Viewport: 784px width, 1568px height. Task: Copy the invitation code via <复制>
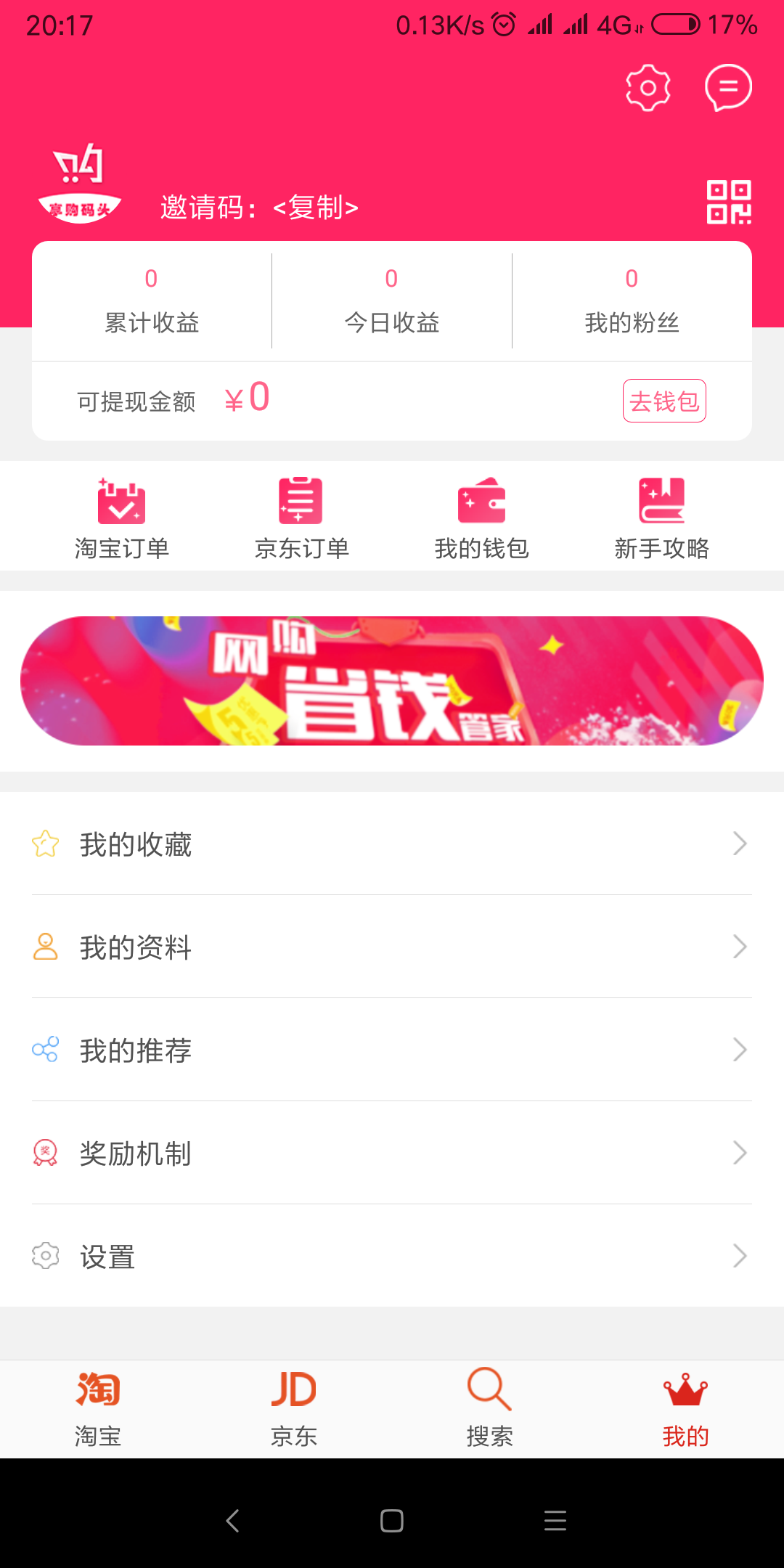coord(316,208)
